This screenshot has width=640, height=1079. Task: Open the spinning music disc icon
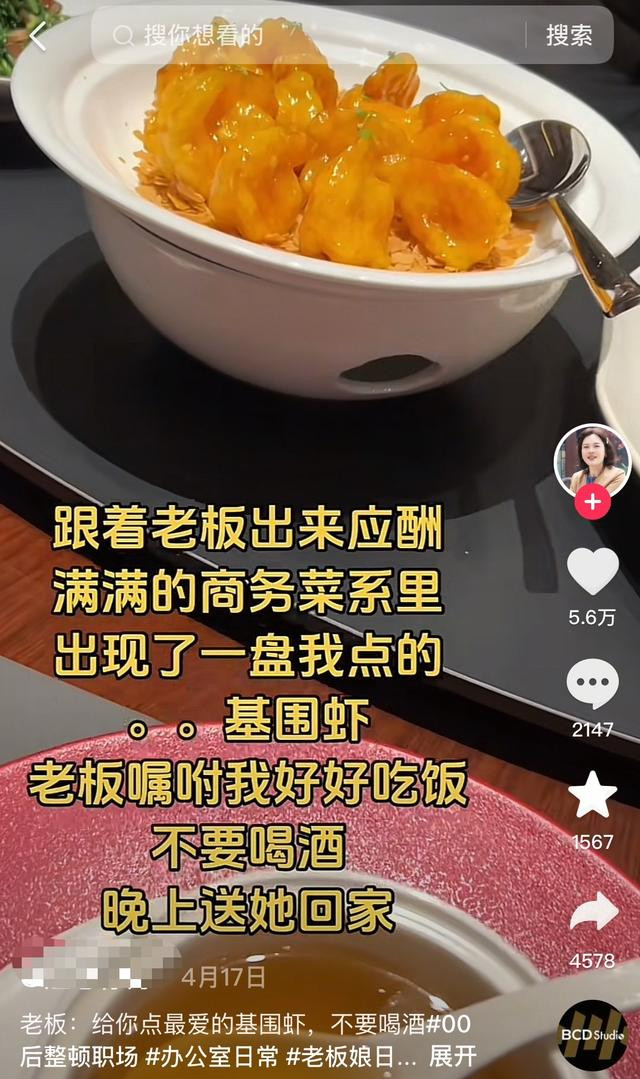(593, 1035)
